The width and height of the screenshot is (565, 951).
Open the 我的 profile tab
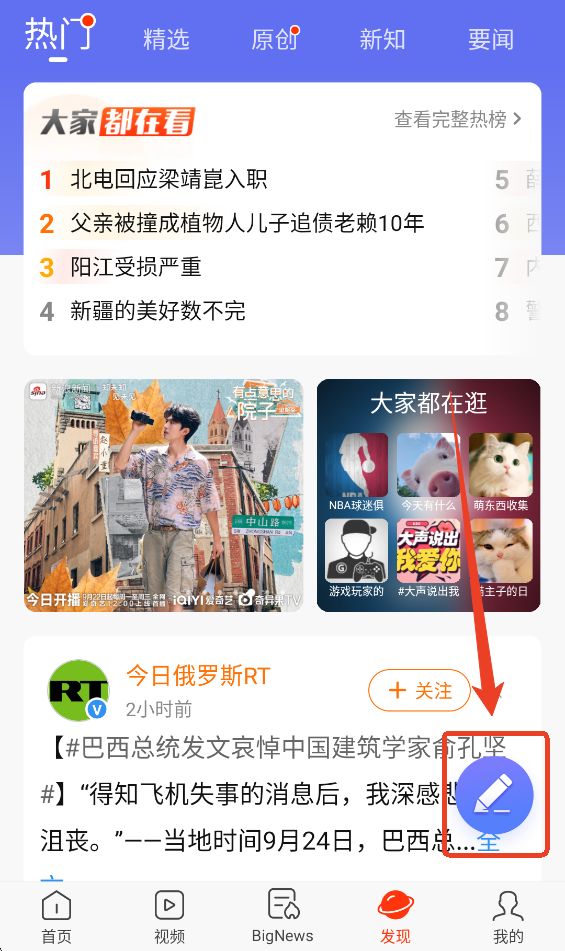pyautogui.click(x=508, y=916)
